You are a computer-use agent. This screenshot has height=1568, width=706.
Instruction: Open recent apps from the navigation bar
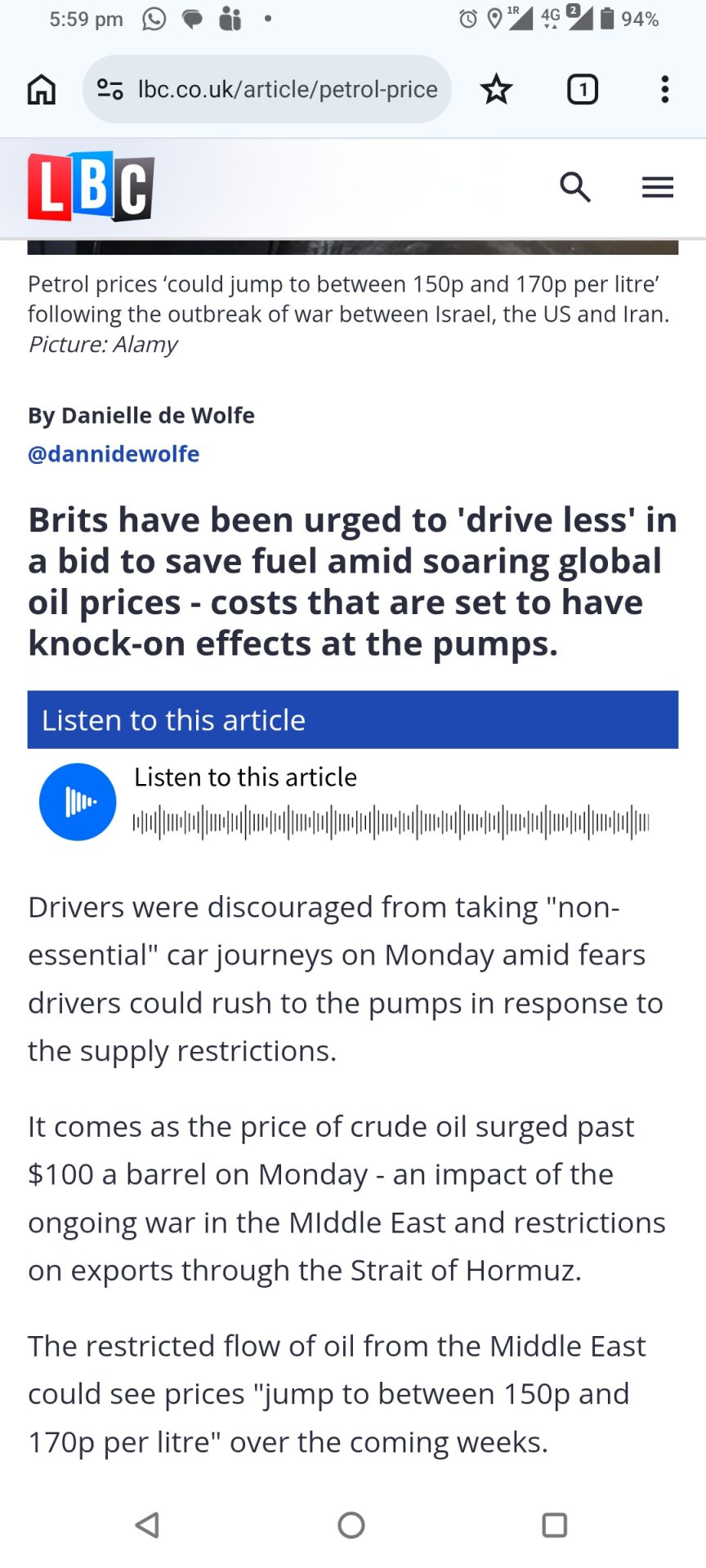[554, 1525]
